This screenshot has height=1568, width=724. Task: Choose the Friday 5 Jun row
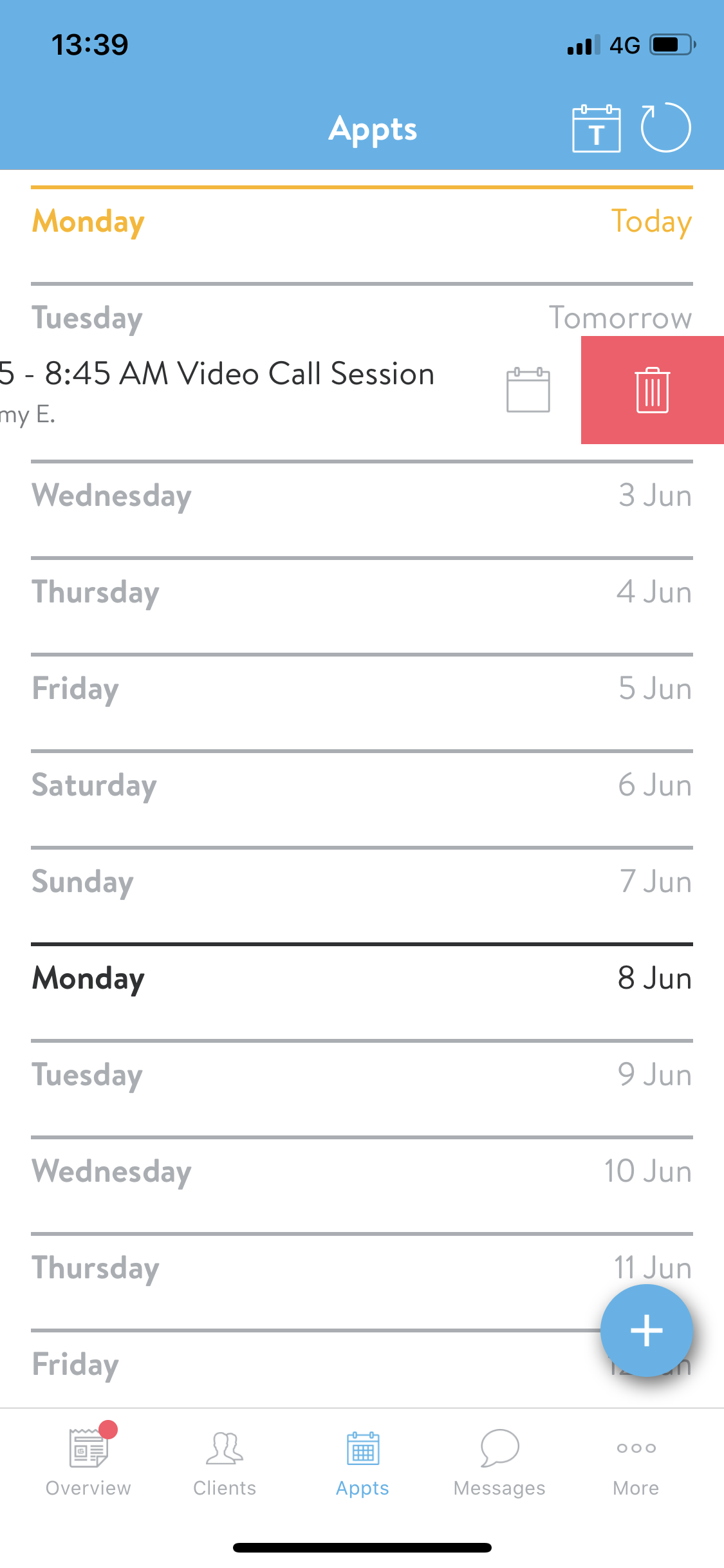pos(362,689)
